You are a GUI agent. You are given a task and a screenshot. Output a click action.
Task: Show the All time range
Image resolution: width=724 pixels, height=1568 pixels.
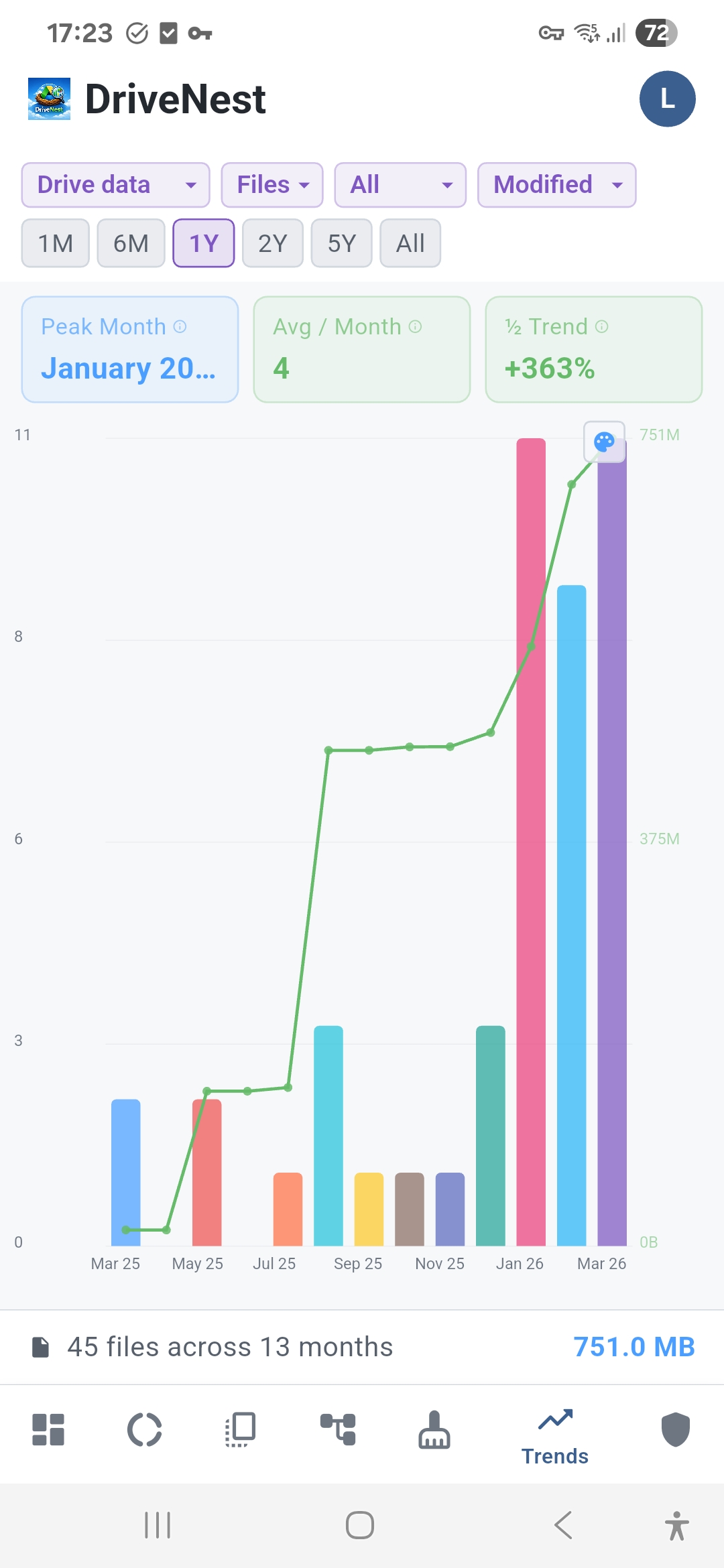[x=410, y=243]
